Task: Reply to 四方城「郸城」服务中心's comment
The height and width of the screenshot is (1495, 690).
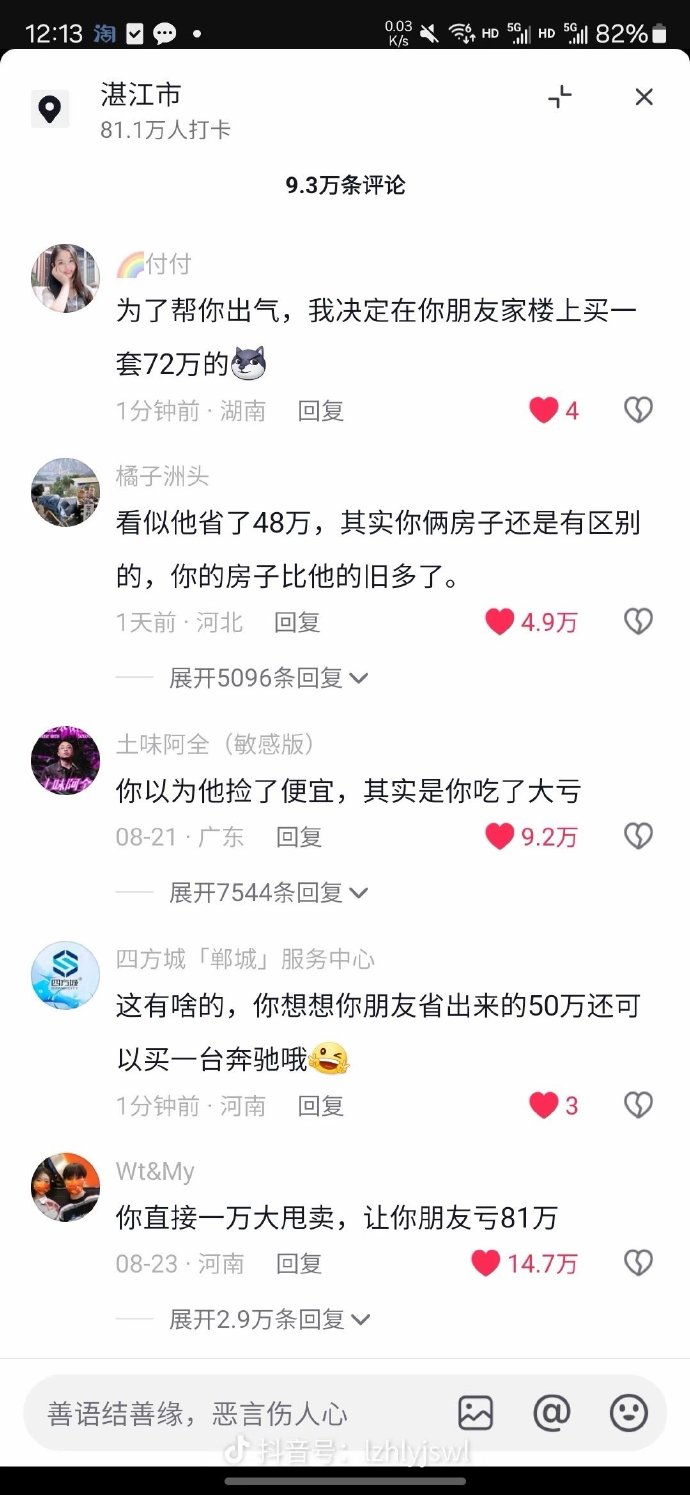Action: (320, 1105)
